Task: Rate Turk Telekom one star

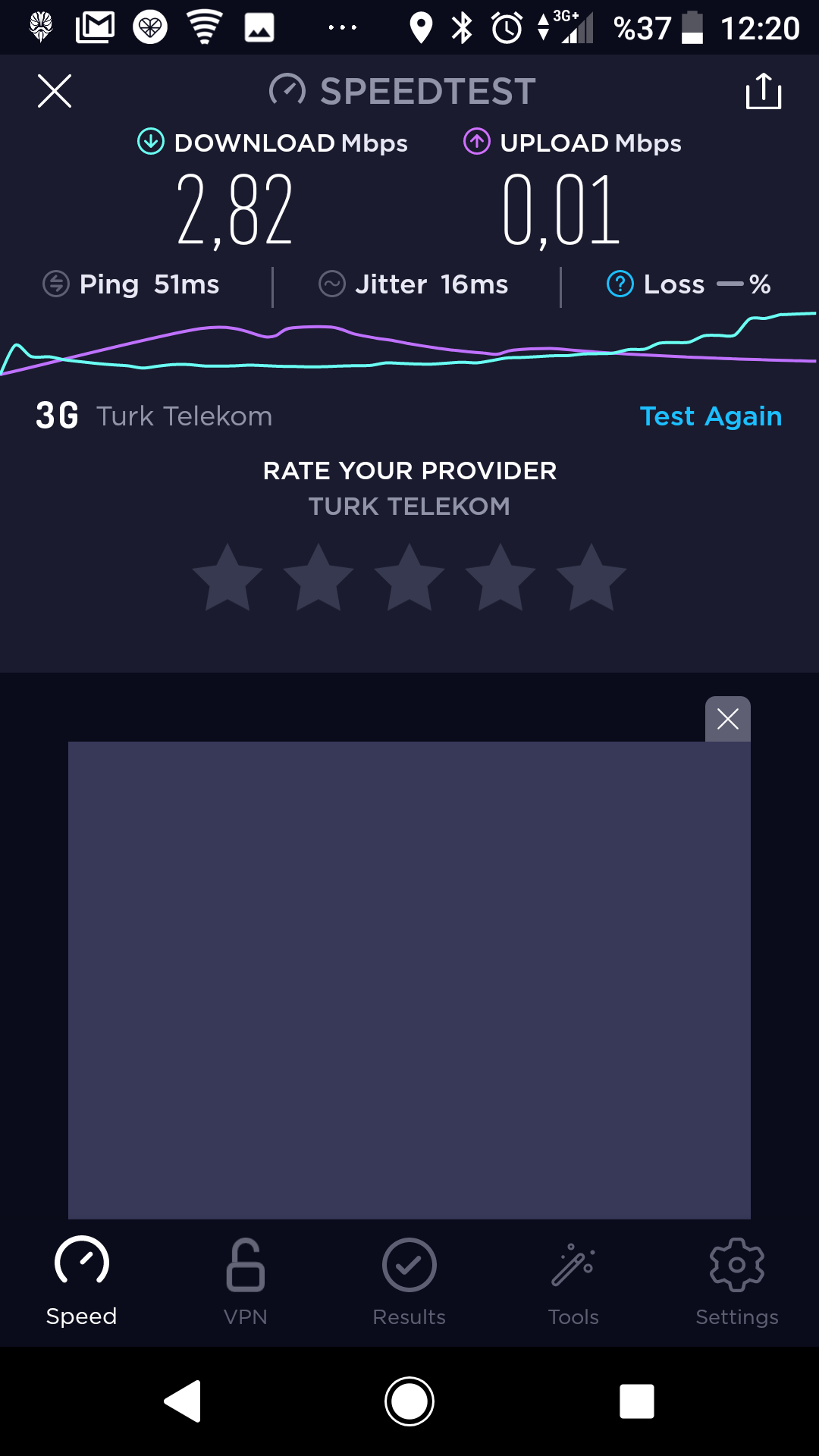Action: pos(227,577)
